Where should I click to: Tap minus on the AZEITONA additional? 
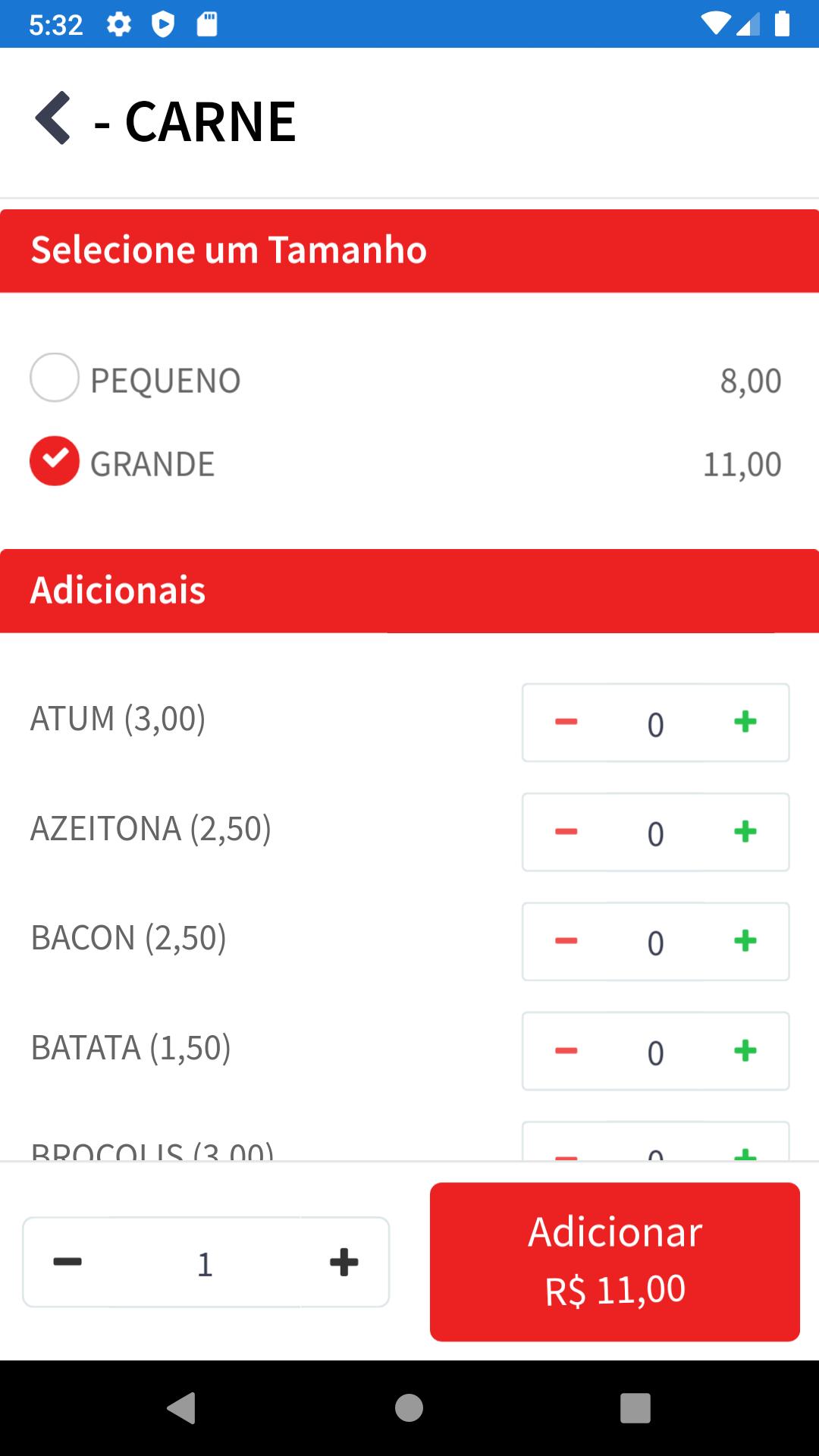tap(566, 832)
